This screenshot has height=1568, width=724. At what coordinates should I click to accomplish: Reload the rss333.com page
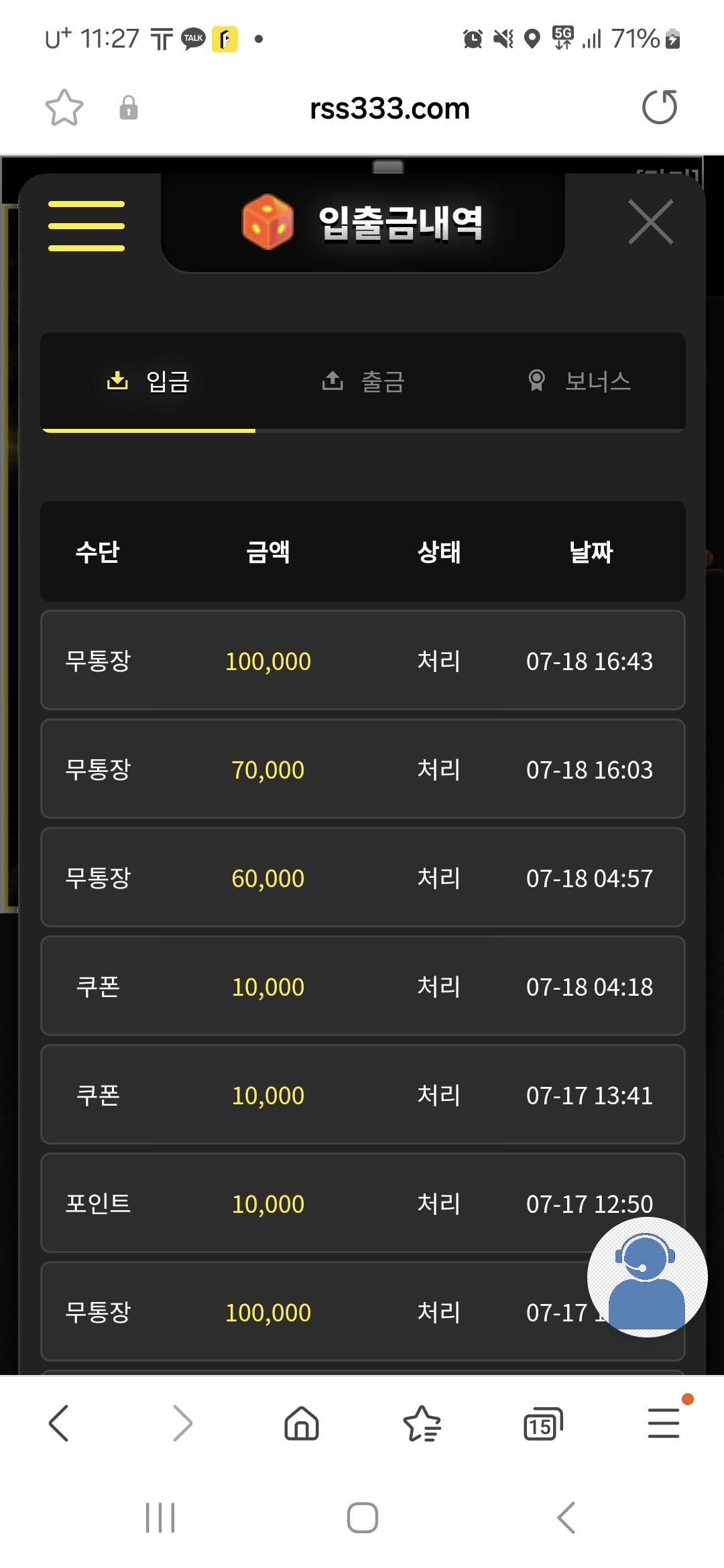click(x=660, y=107)
